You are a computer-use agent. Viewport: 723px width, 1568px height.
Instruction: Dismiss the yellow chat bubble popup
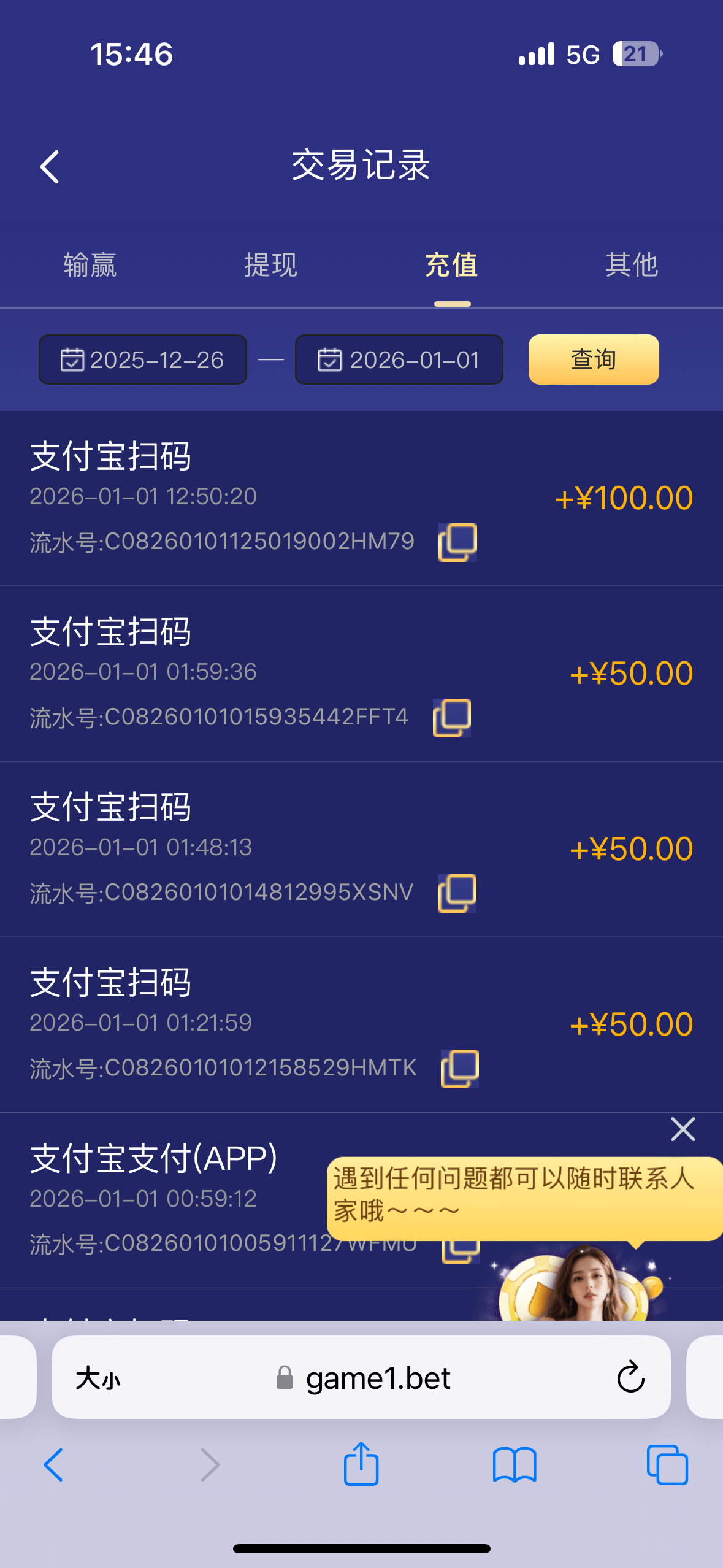pyautogui.click(x=682, y=1129)
